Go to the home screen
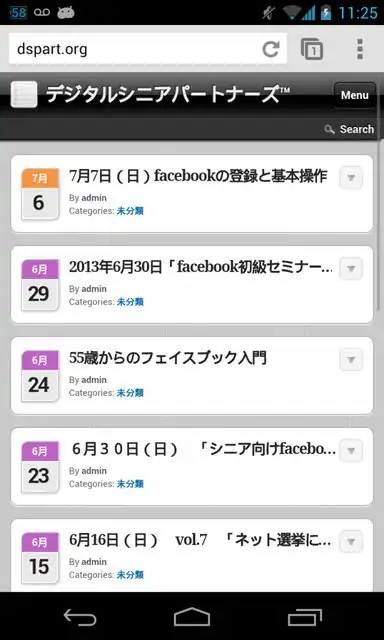384x640 pixels. coord(192,617)
